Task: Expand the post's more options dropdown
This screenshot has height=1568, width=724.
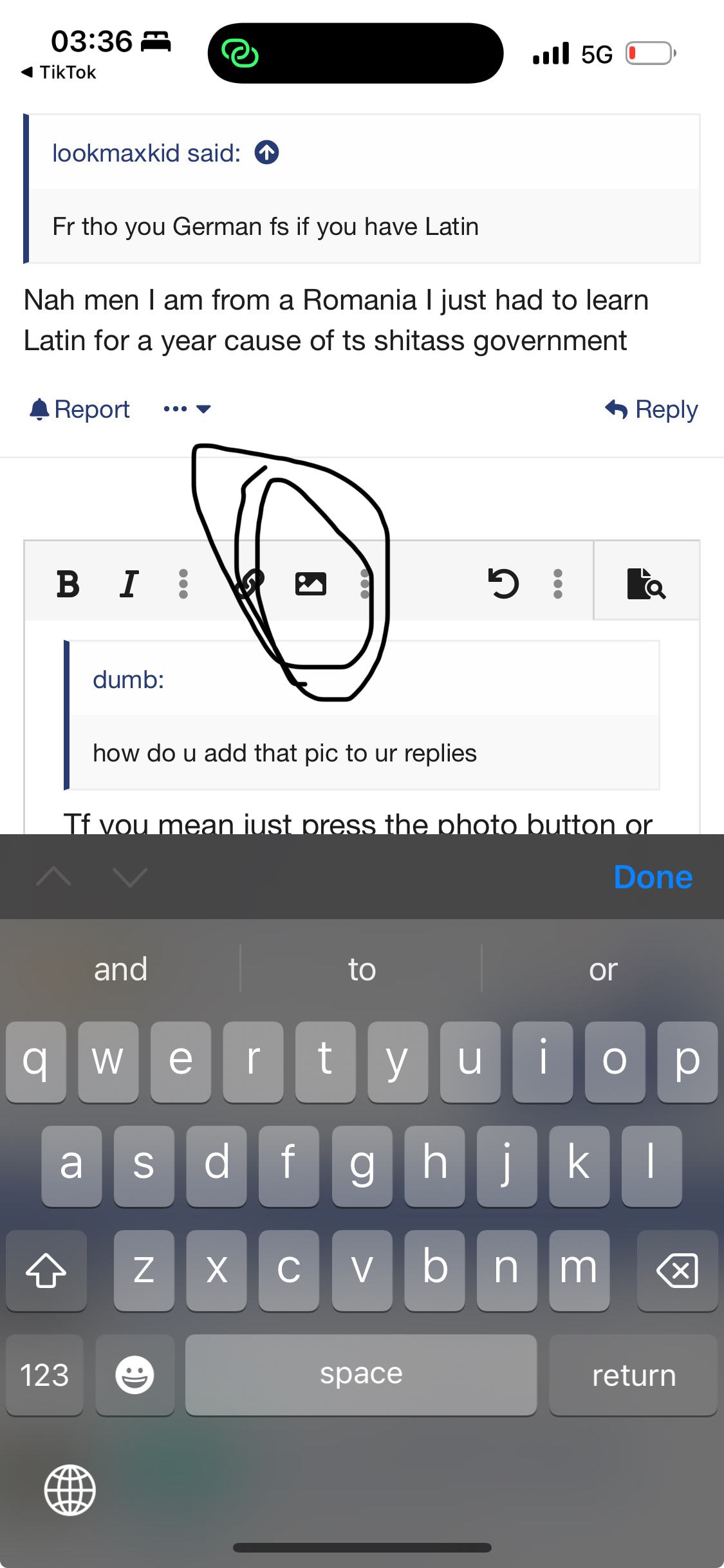Action: click(x=187, y=409)
